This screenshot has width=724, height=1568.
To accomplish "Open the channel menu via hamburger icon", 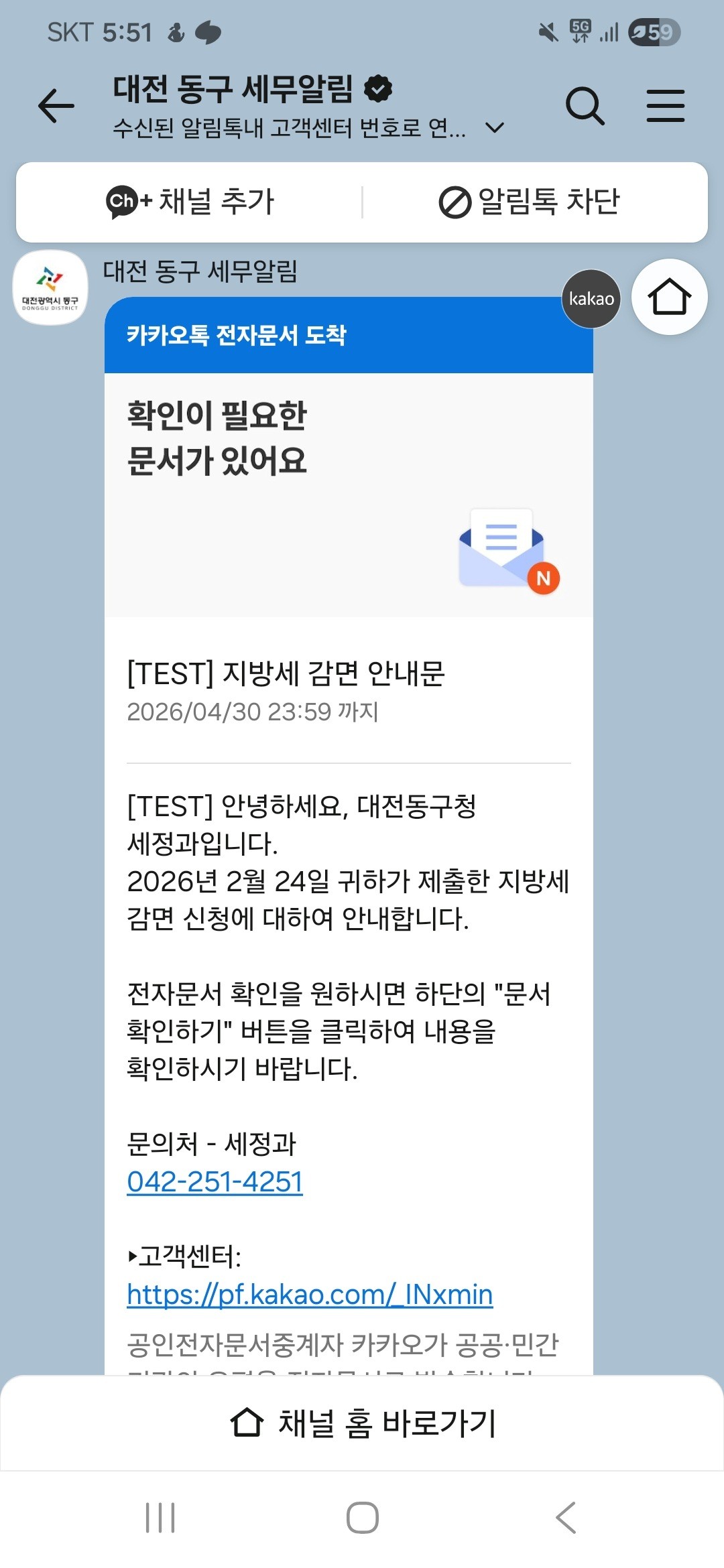I will pos(665,105).
